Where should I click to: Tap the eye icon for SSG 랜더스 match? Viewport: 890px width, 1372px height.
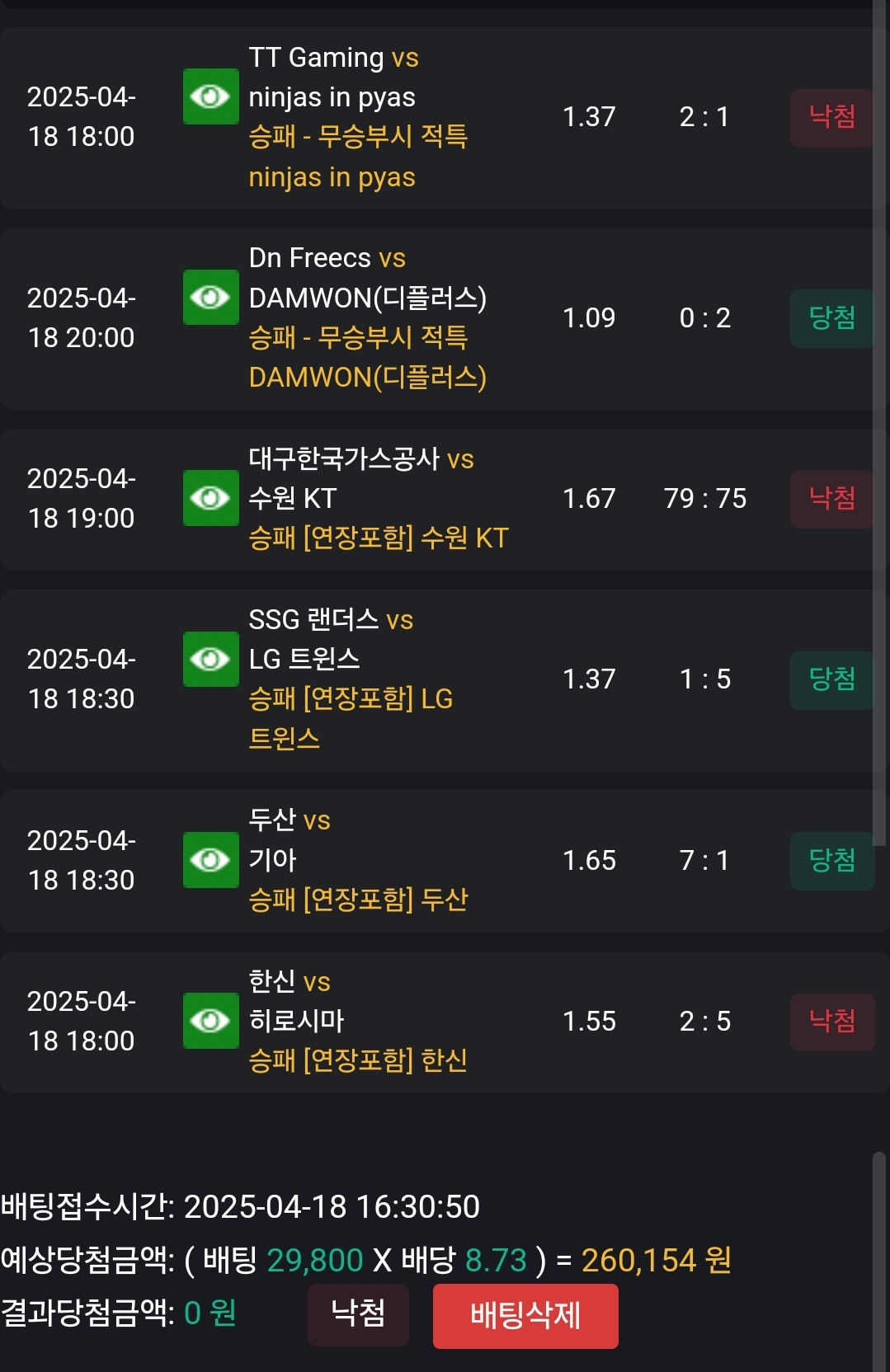210,659
